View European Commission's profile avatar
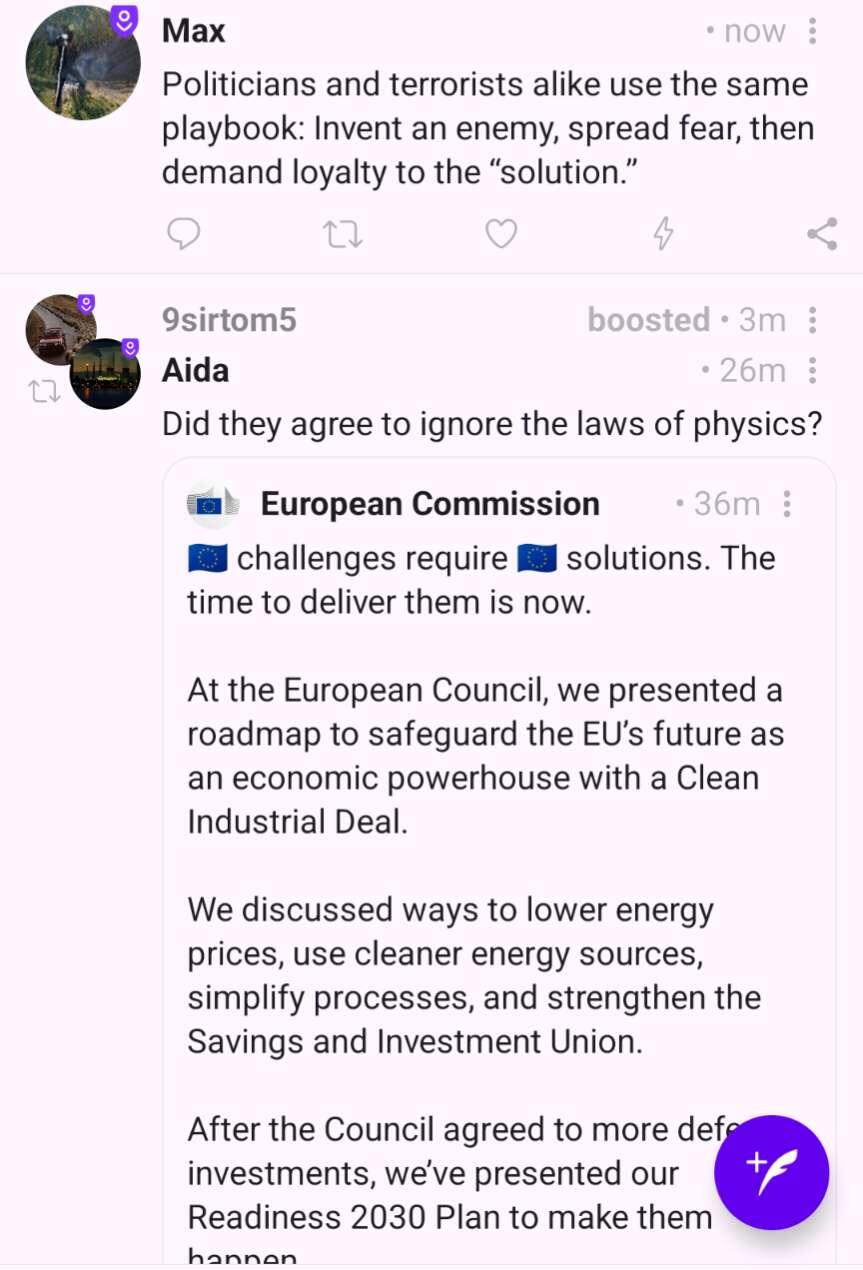The width and height of the screenshot is (863, 1270). click(212, 504)
